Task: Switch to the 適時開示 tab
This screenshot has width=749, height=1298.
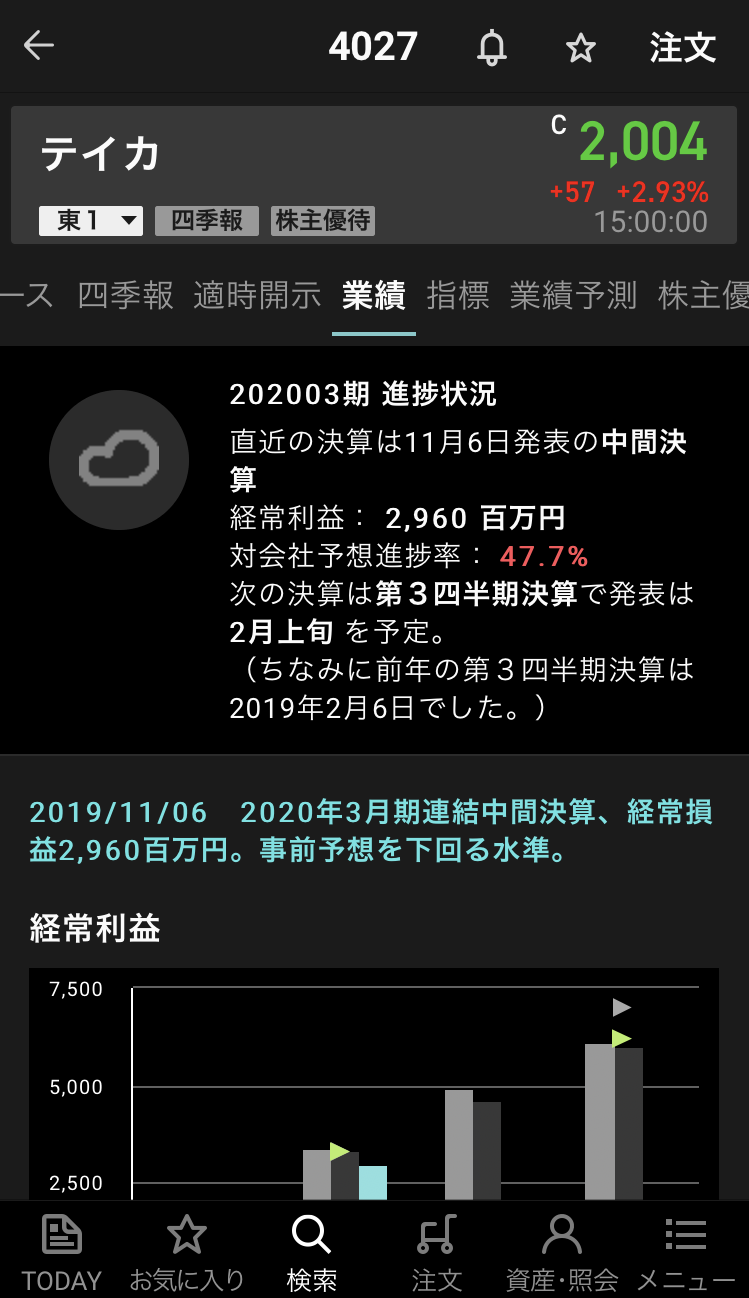Action: [257, 295]
